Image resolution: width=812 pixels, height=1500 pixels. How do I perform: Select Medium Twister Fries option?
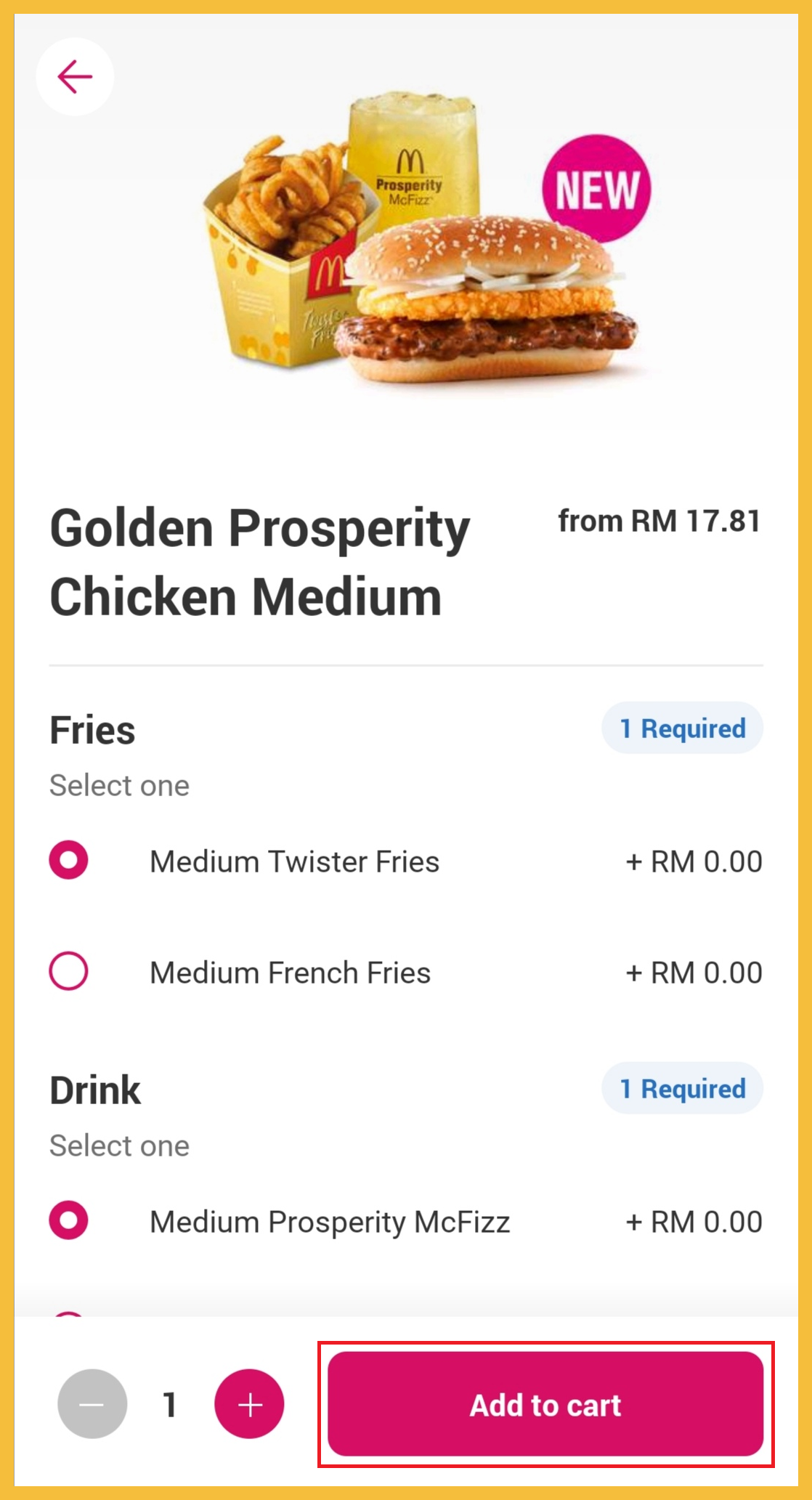pos(69,860)
